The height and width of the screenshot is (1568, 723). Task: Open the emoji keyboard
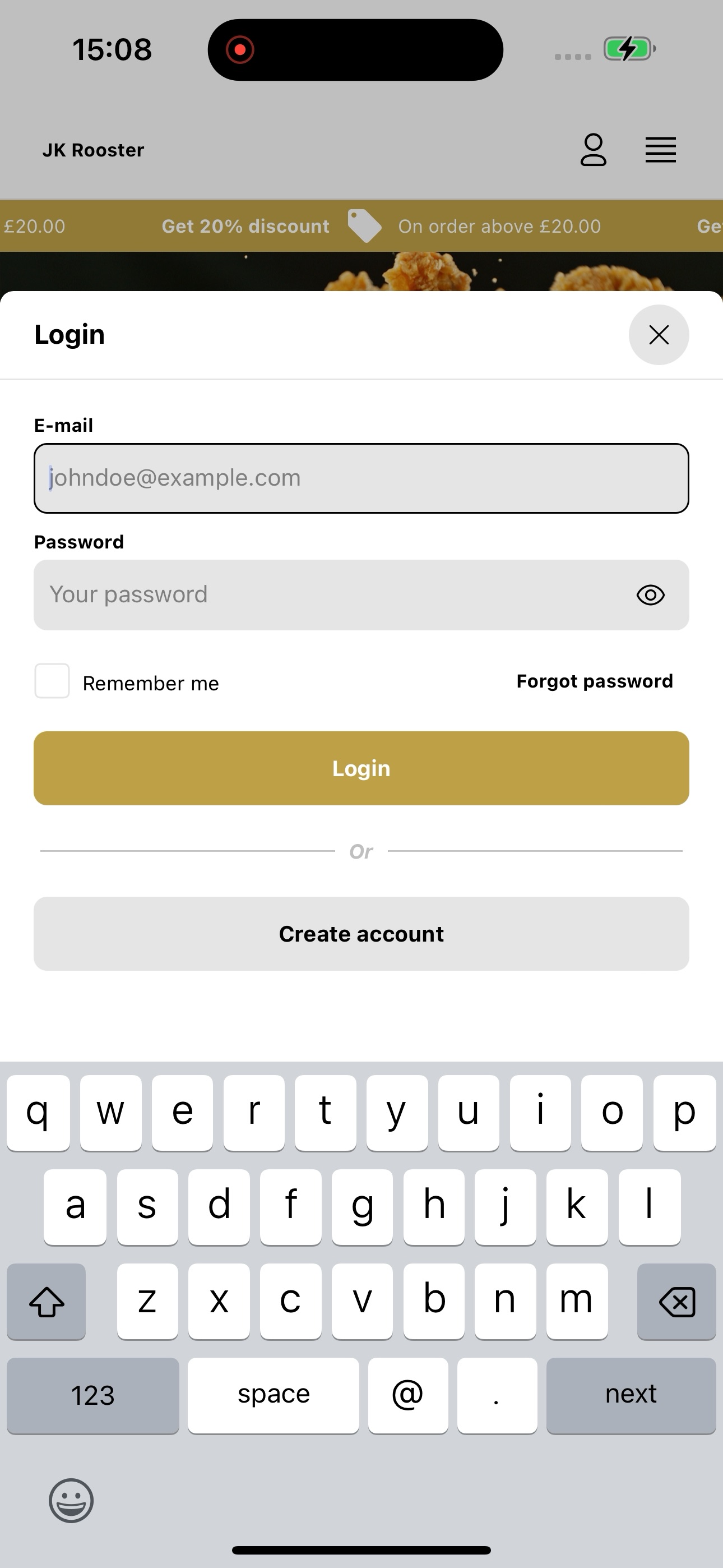click(71, 1501)
